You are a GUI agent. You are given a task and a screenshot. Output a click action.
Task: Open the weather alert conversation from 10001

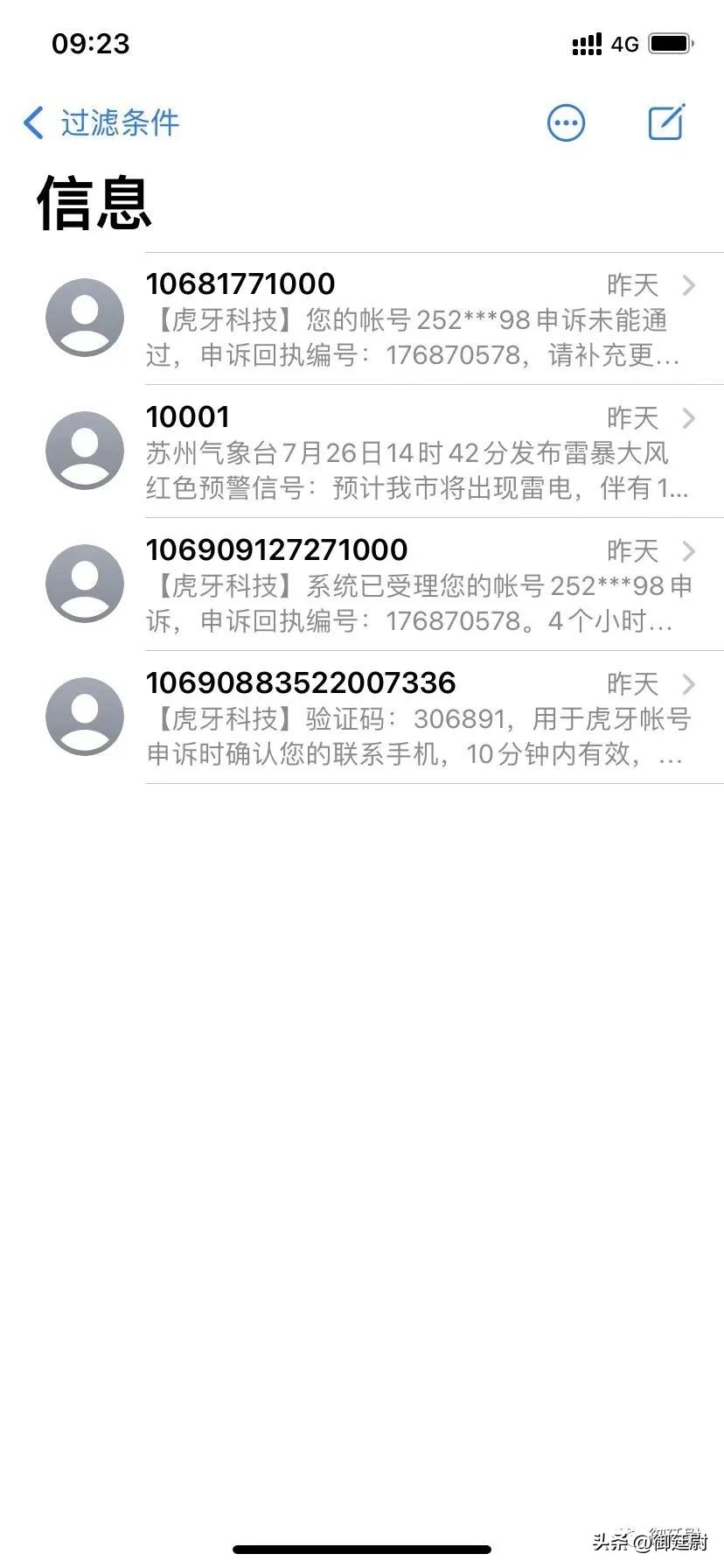[393, 450]
